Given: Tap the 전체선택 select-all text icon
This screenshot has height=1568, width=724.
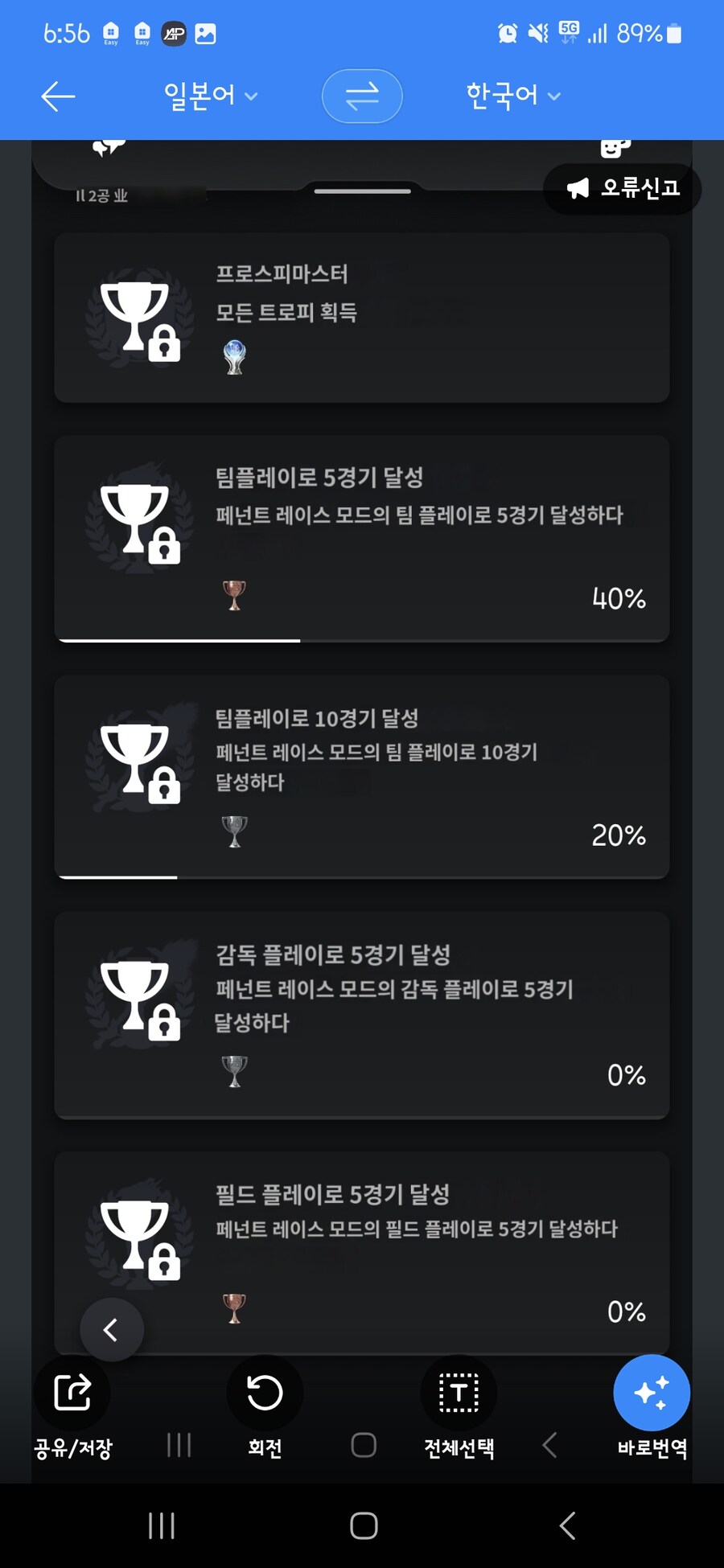Looking at the screenshot, I should click(x=457, y=1393).
